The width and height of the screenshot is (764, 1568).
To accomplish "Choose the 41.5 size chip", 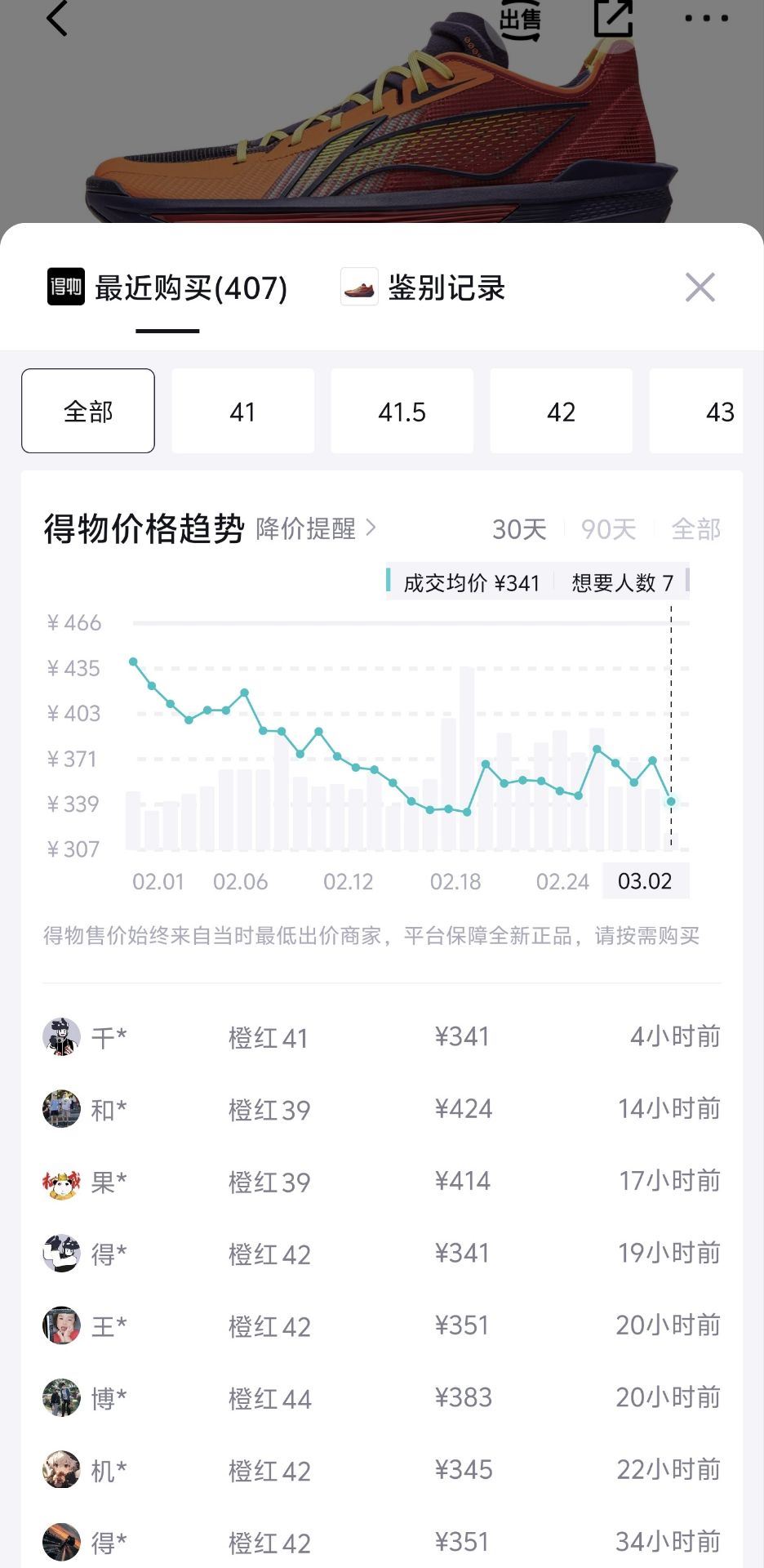I will pyautogui.click(x=402, y=412).
